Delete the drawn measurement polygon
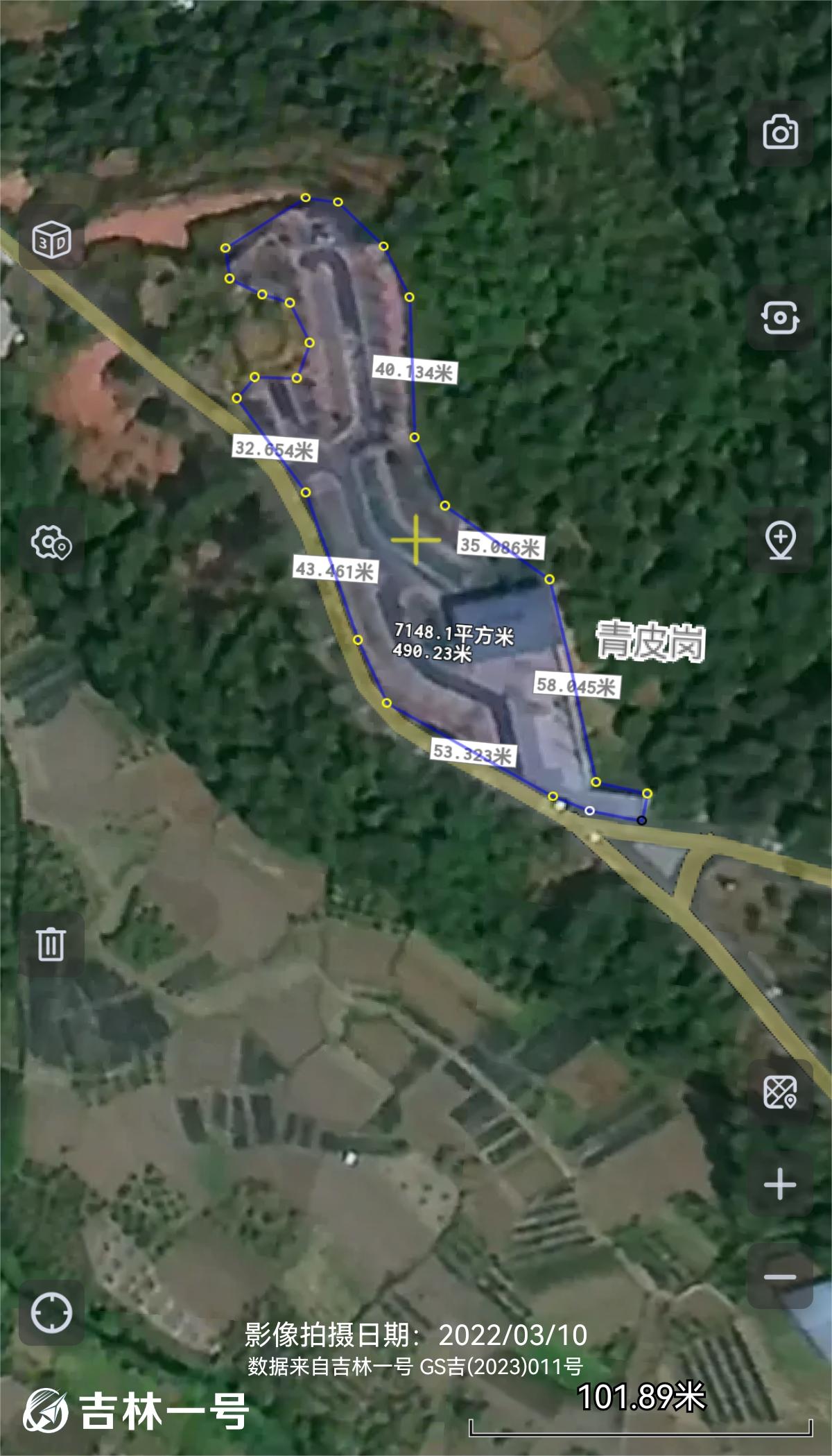 coord(51,944)
